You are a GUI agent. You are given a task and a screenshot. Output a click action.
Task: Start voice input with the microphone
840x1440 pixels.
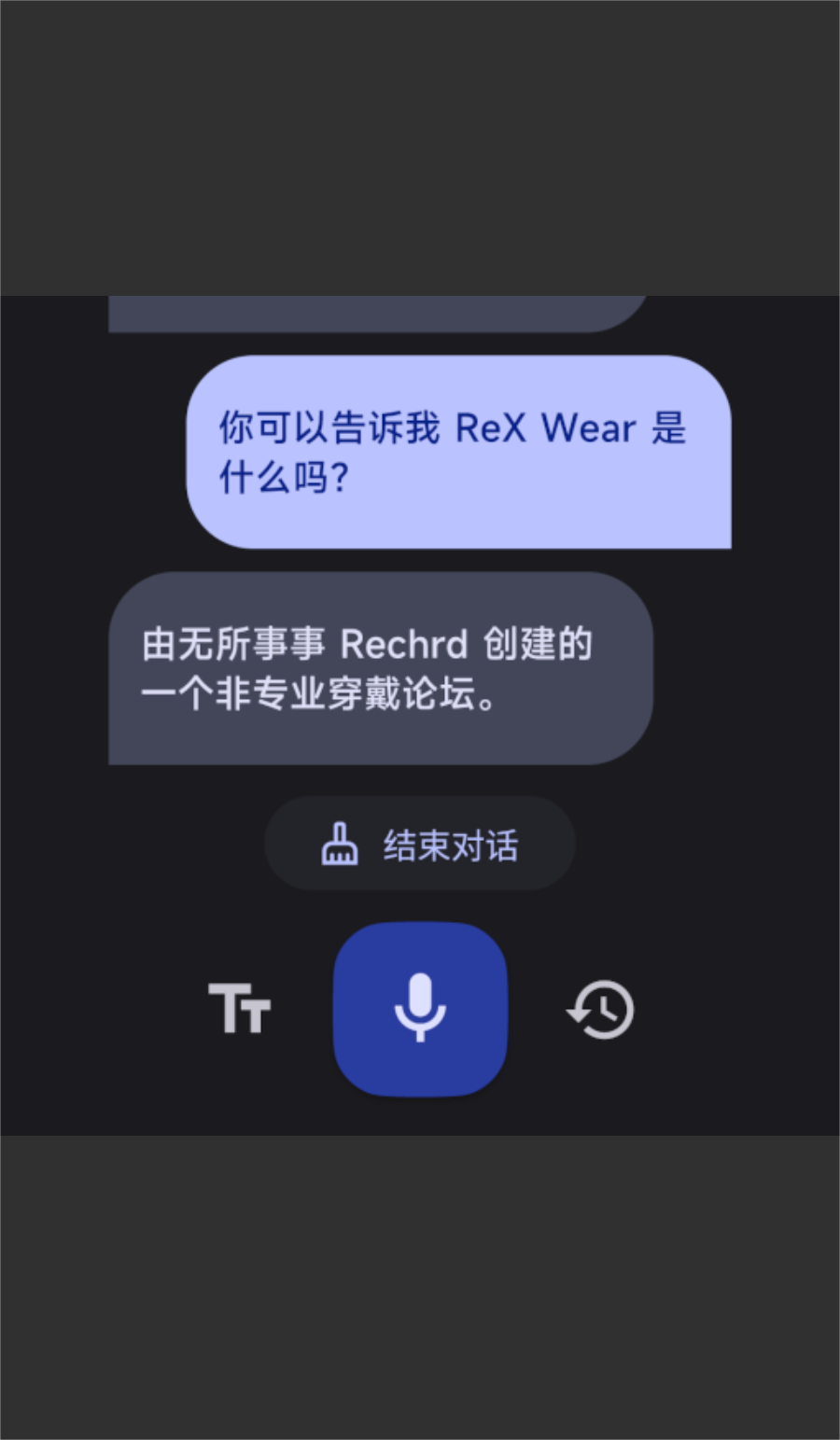(x=420, y=1009)
